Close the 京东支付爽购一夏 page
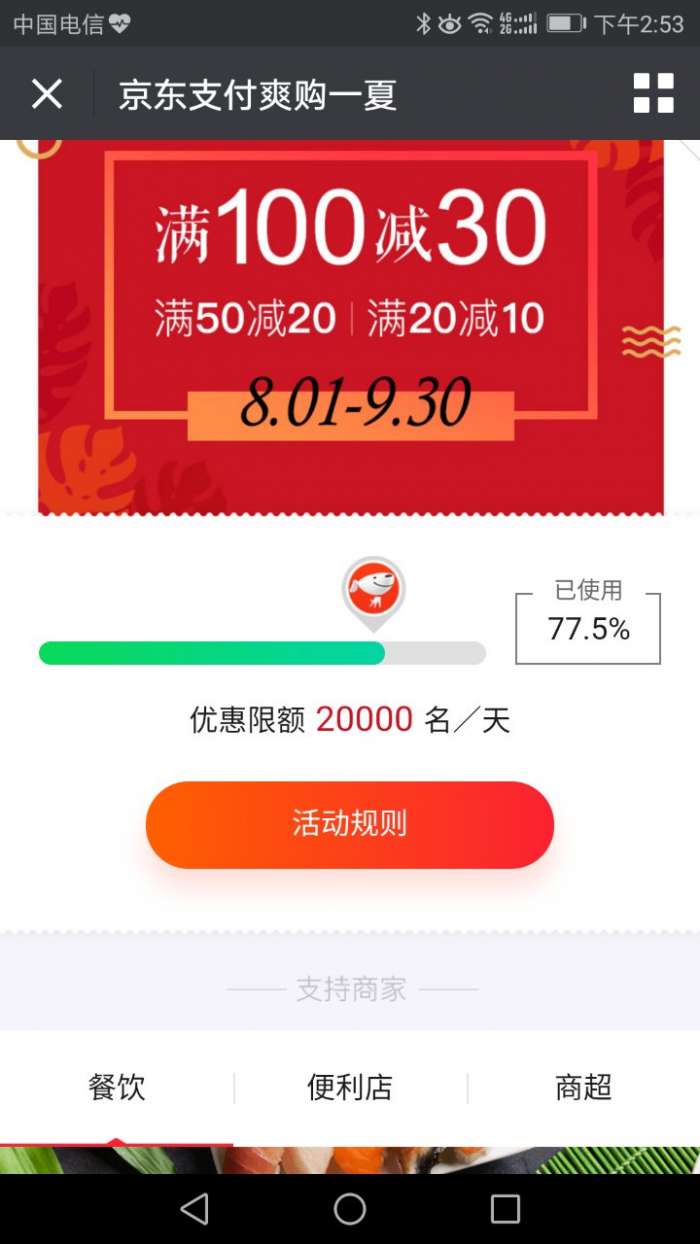This screenshot has height=1244, width=700. (x=47, y=94)
